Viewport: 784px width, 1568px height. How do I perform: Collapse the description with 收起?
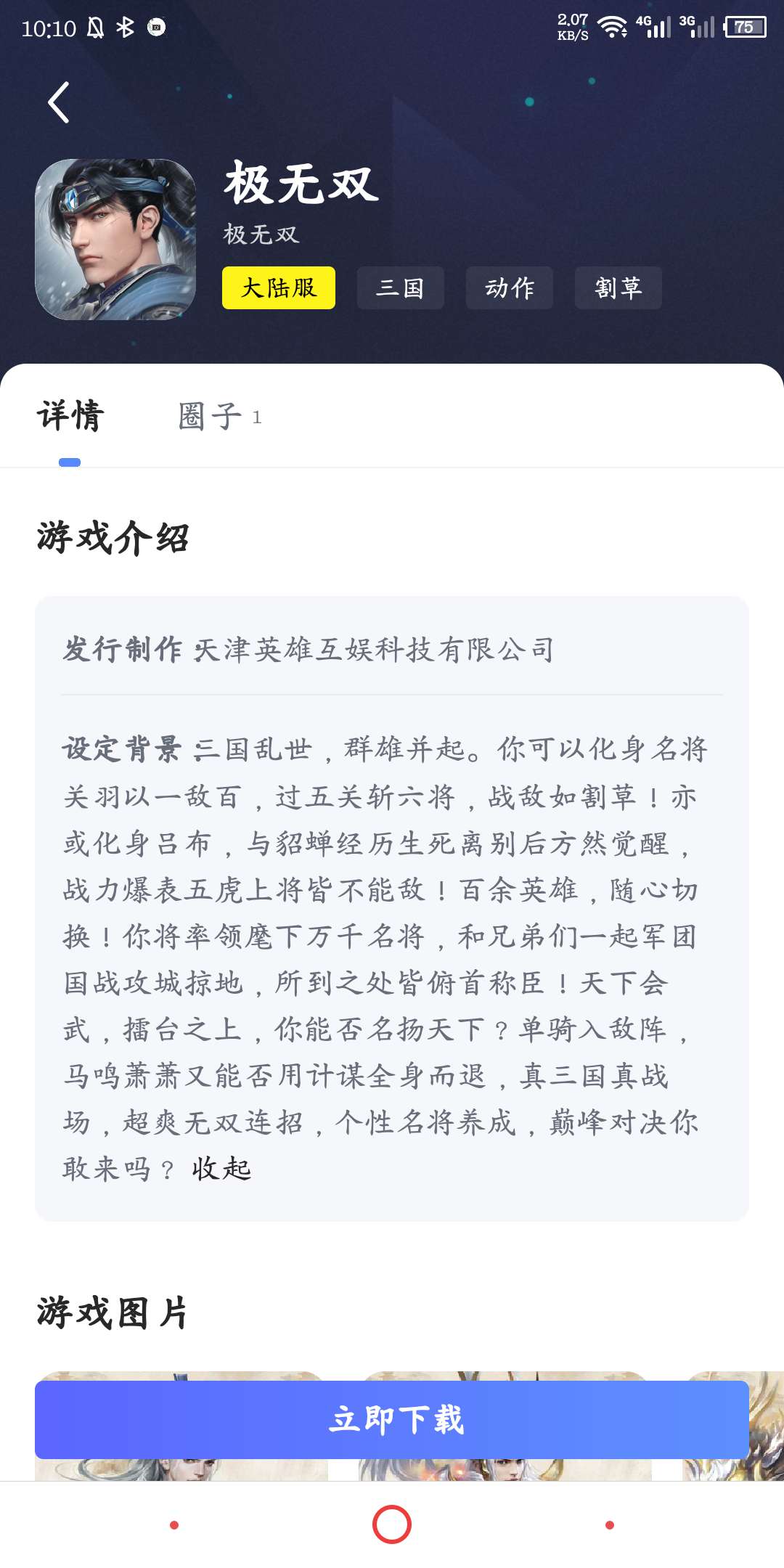[222, 1169]
